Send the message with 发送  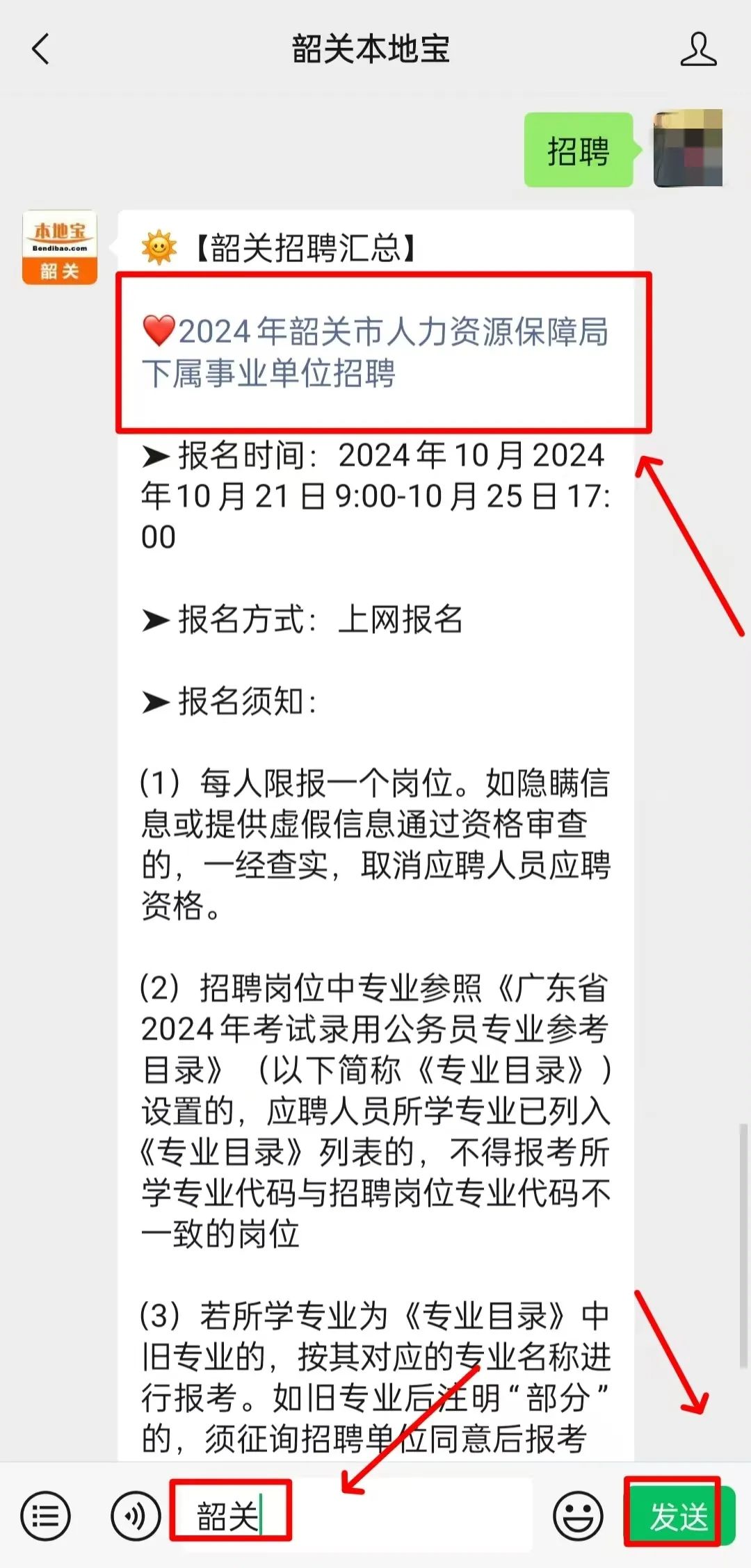678,1516
